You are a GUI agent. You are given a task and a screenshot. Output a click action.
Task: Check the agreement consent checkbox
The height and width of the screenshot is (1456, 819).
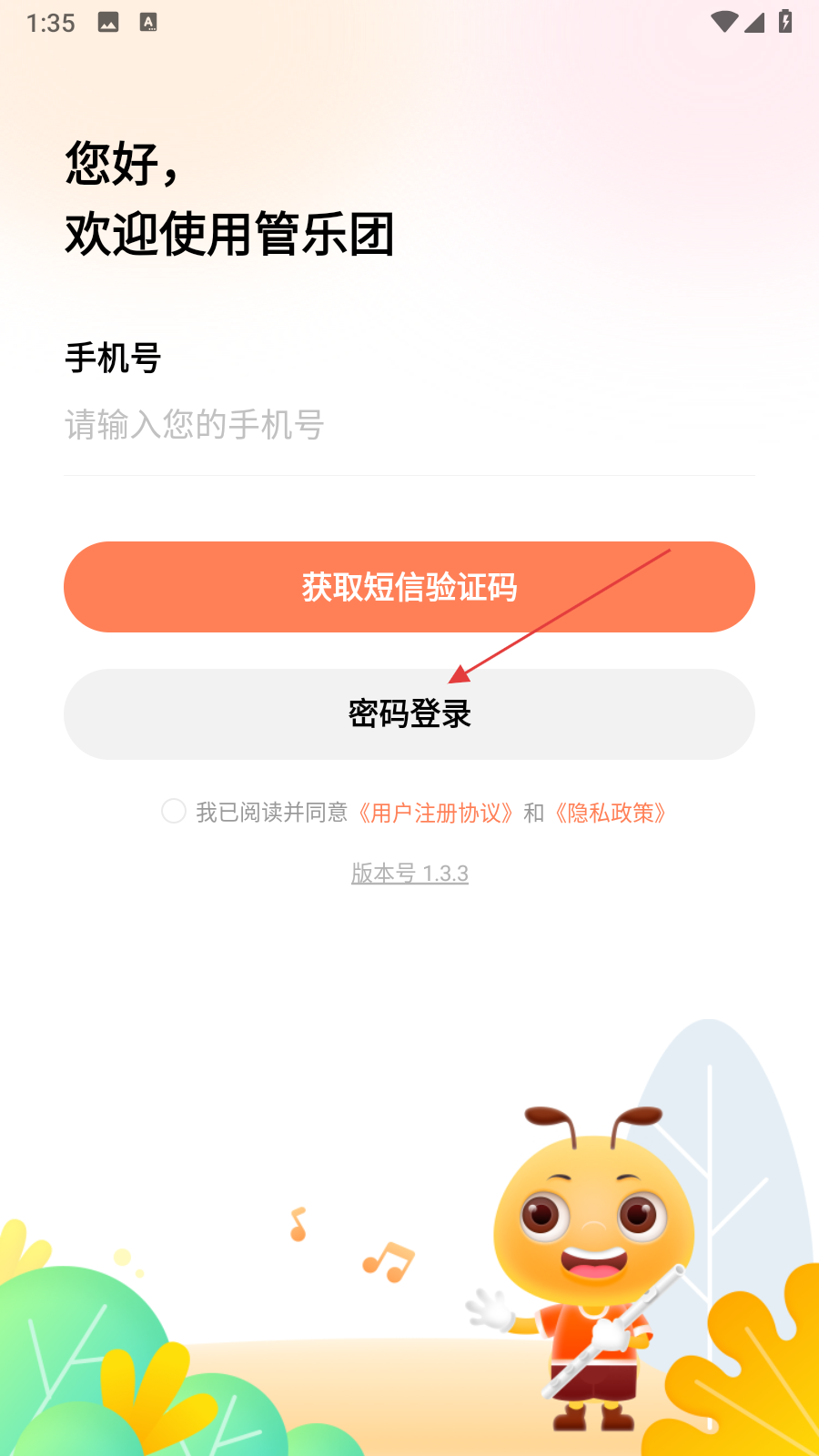[174, 811]
